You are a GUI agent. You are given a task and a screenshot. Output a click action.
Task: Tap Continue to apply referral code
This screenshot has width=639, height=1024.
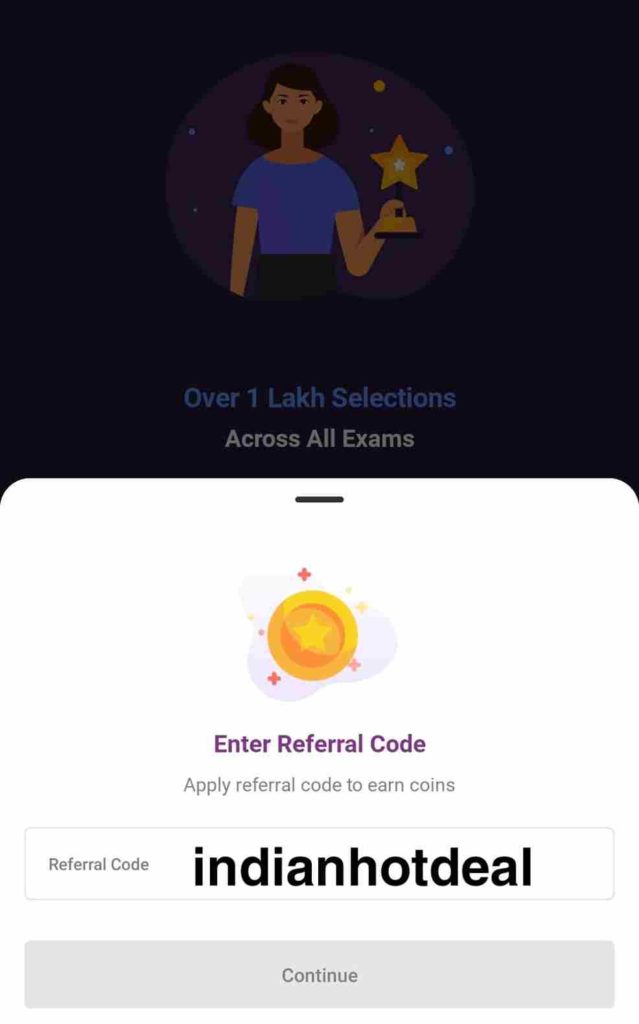319,974
